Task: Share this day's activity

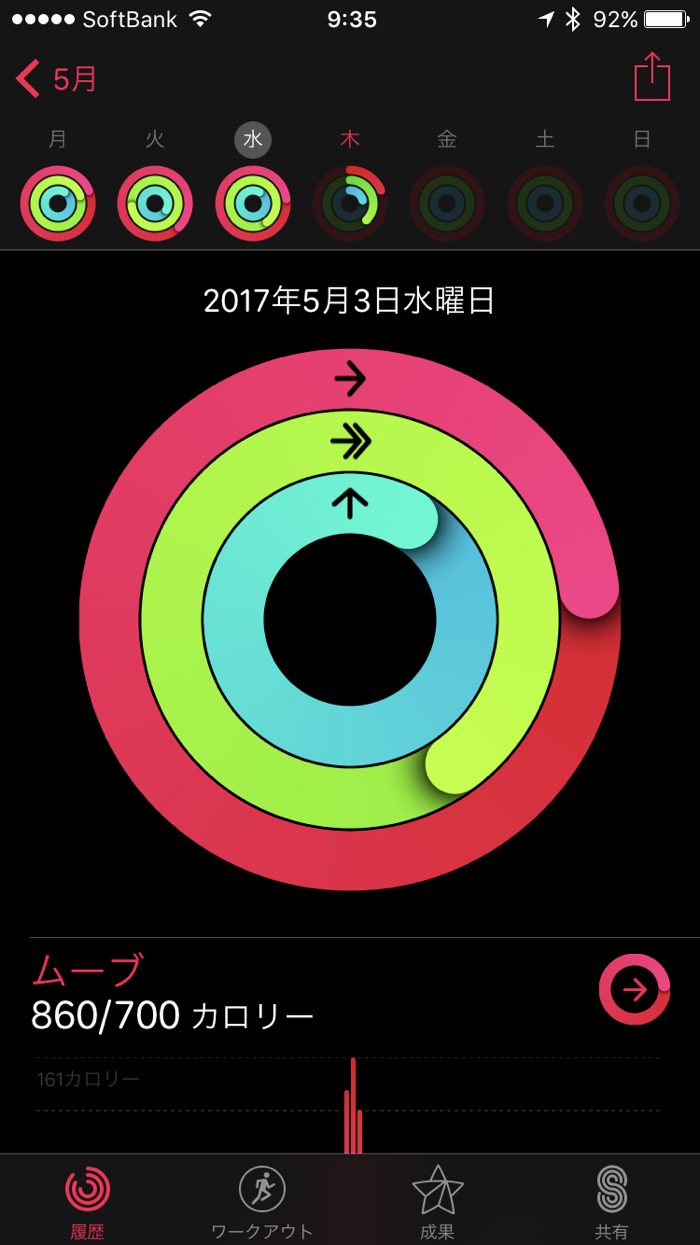Action: pyautogui.click(x=652, y=77)
